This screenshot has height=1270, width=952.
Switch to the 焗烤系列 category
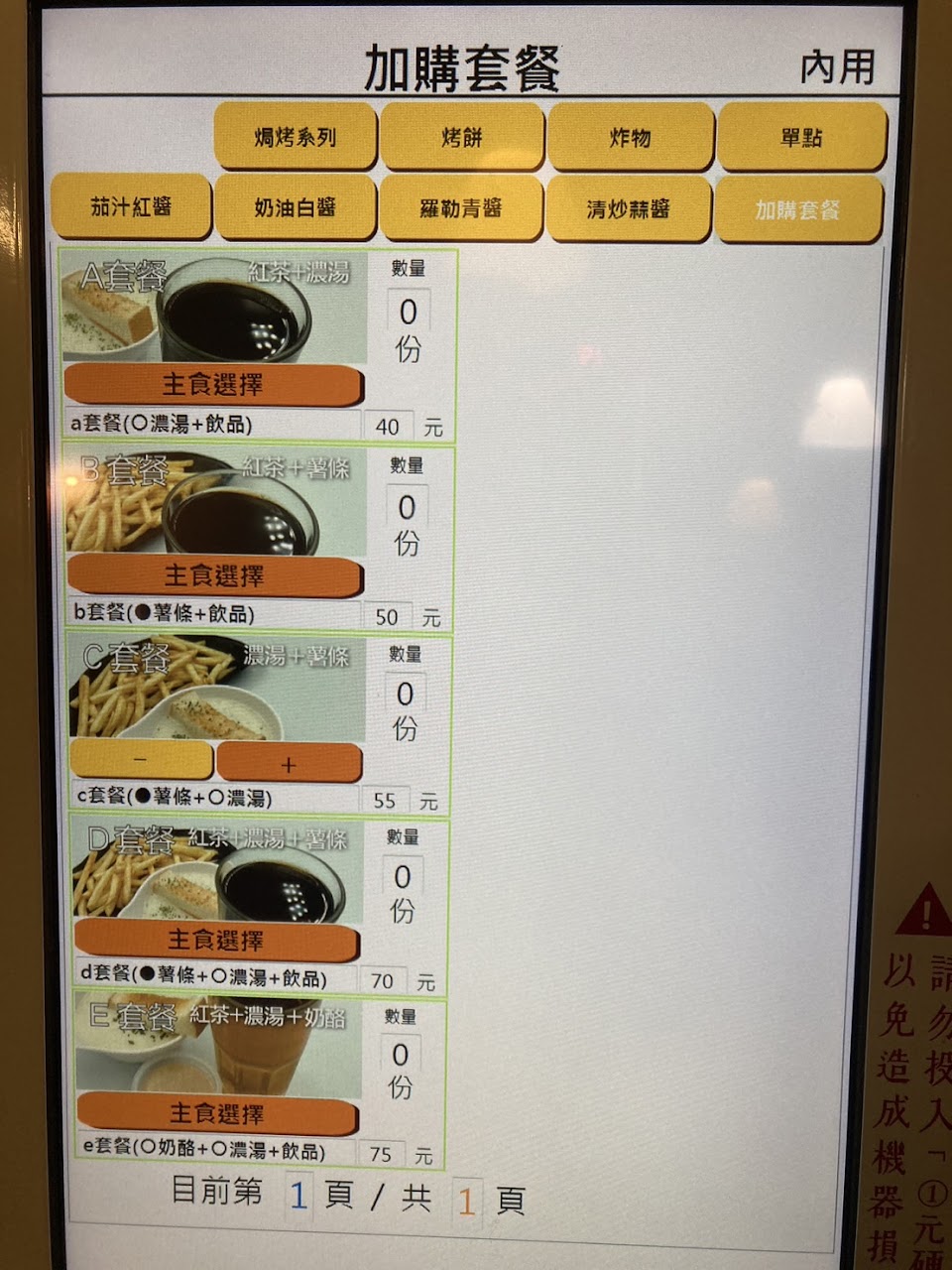coord(296,137)
